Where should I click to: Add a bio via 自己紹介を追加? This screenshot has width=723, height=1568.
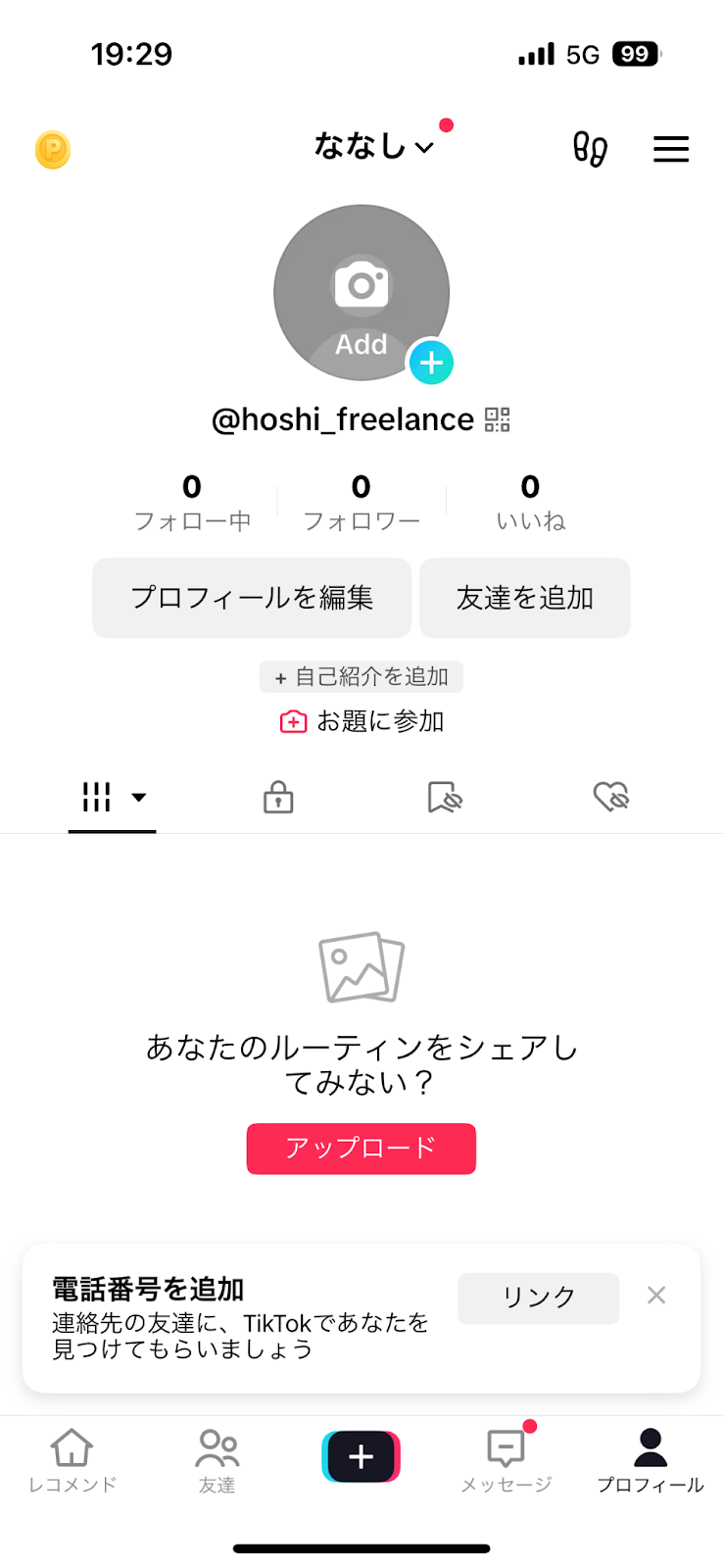tap(361, 676)
